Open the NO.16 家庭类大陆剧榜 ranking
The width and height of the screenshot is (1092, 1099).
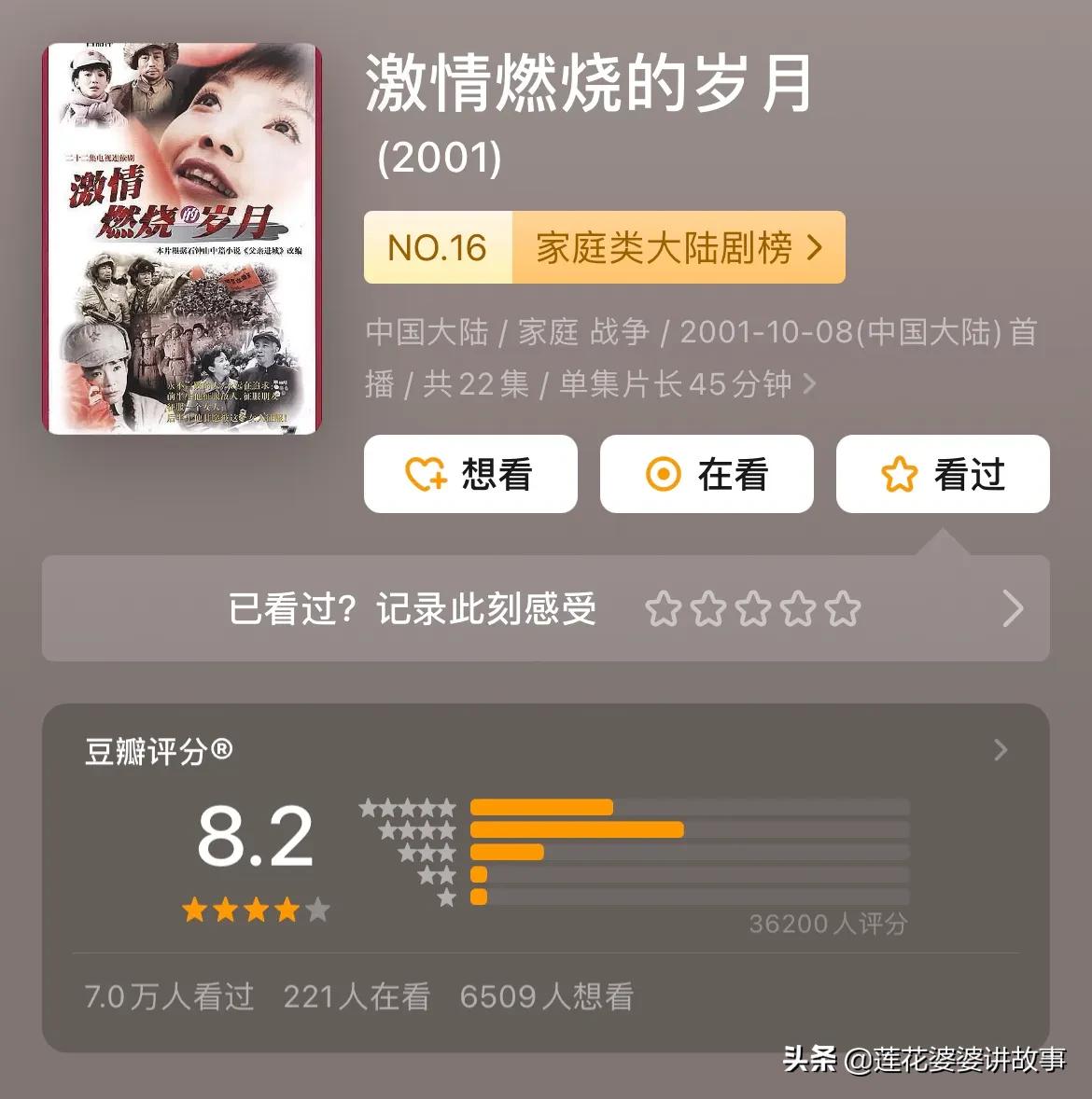(x=604, y=247)
